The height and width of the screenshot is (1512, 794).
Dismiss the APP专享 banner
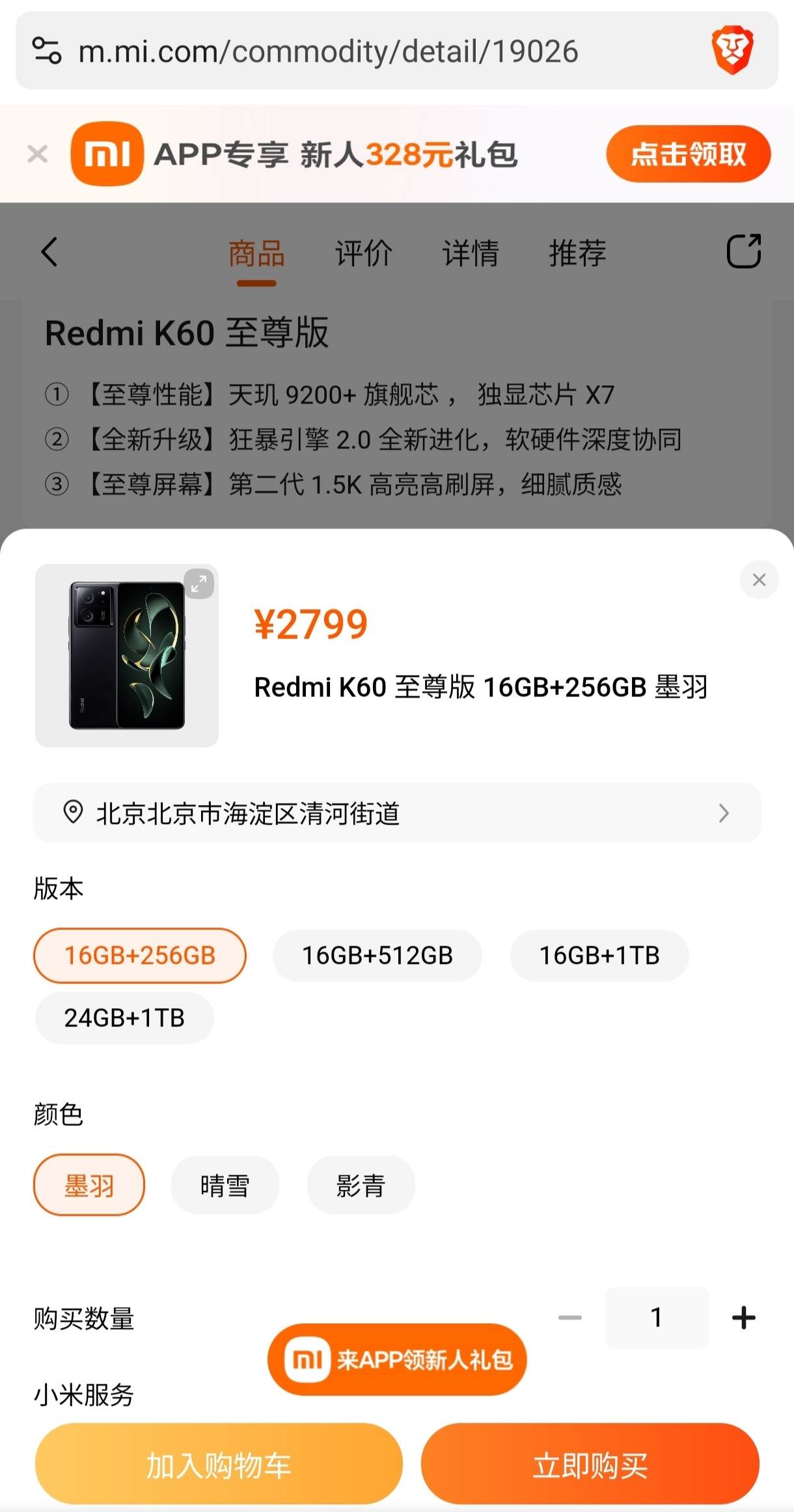[x=38, y=154]
